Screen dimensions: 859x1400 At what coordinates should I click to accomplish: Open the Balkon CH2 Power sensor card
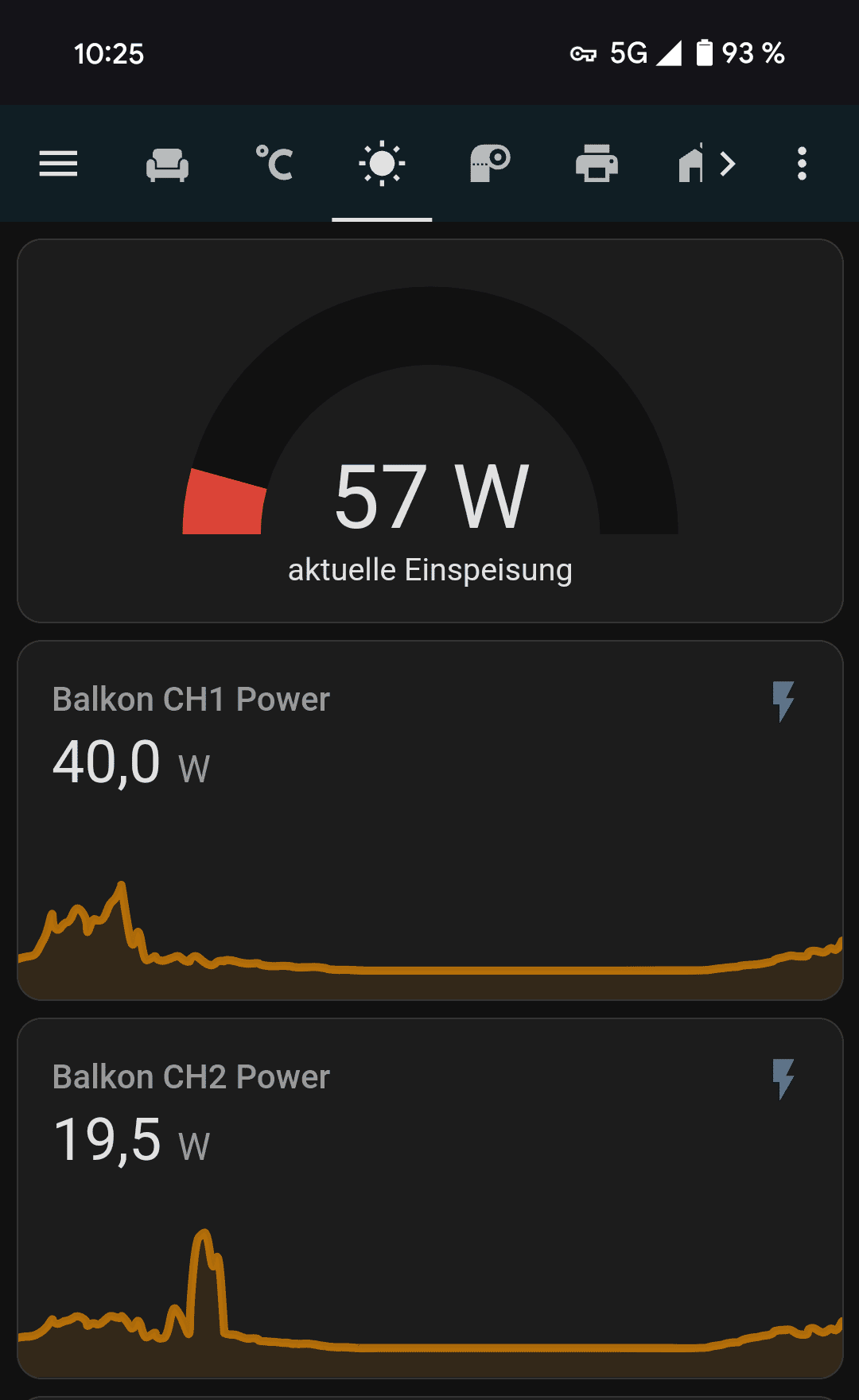click(x=429, y=1197)
